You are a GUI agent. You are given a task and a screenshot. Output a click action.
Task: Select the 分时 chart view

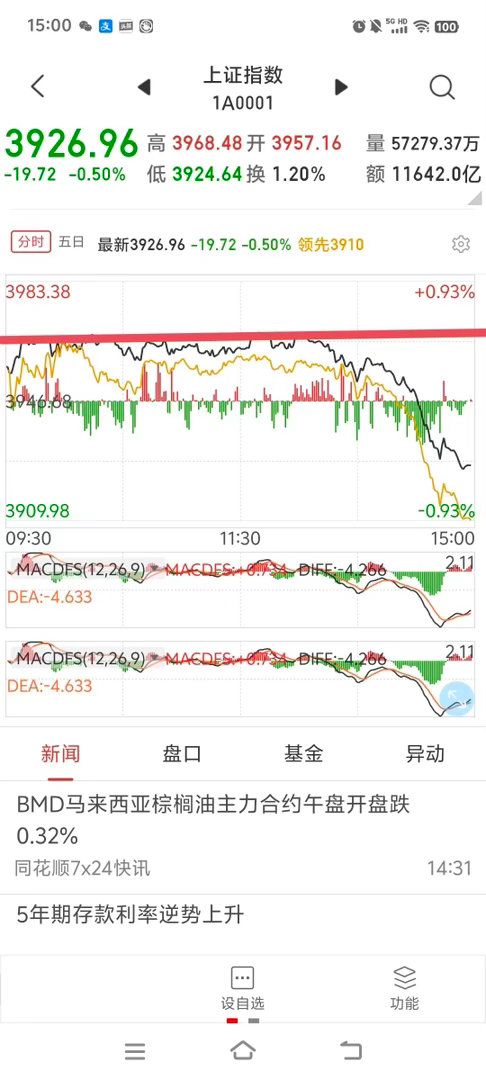coord(31,242)
